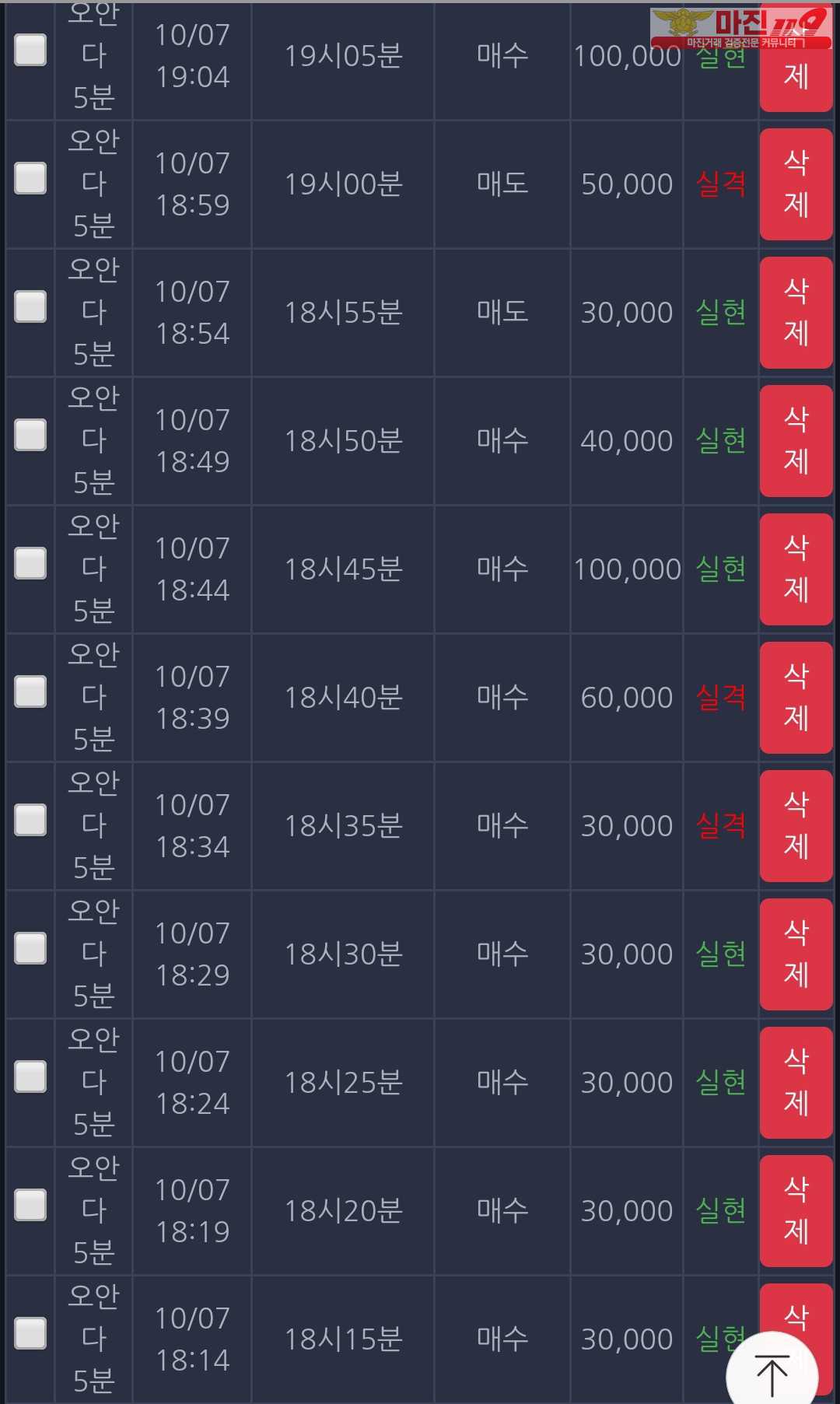The height and width of the screenshot is (1404, 840).
Task: Mark the checkbox on the 18시45분 row
Action: click(30, 563)
